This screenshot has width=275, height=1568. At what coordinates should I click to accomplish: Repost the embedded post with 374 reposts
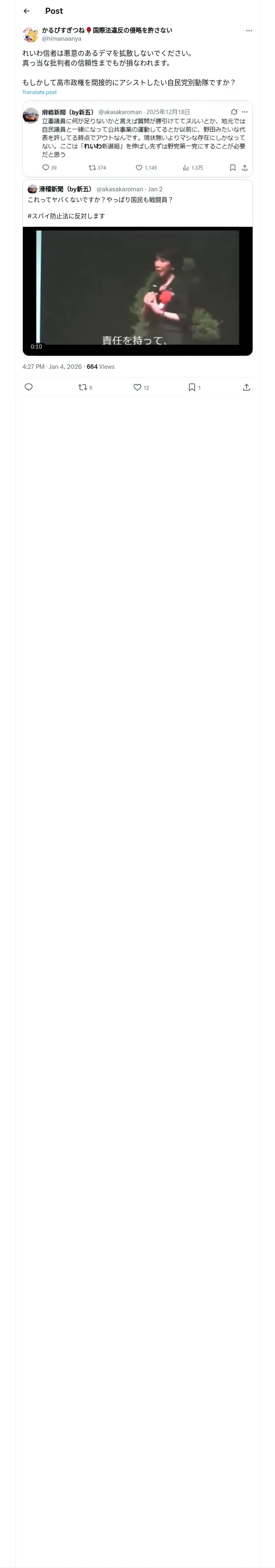point(97,168)
